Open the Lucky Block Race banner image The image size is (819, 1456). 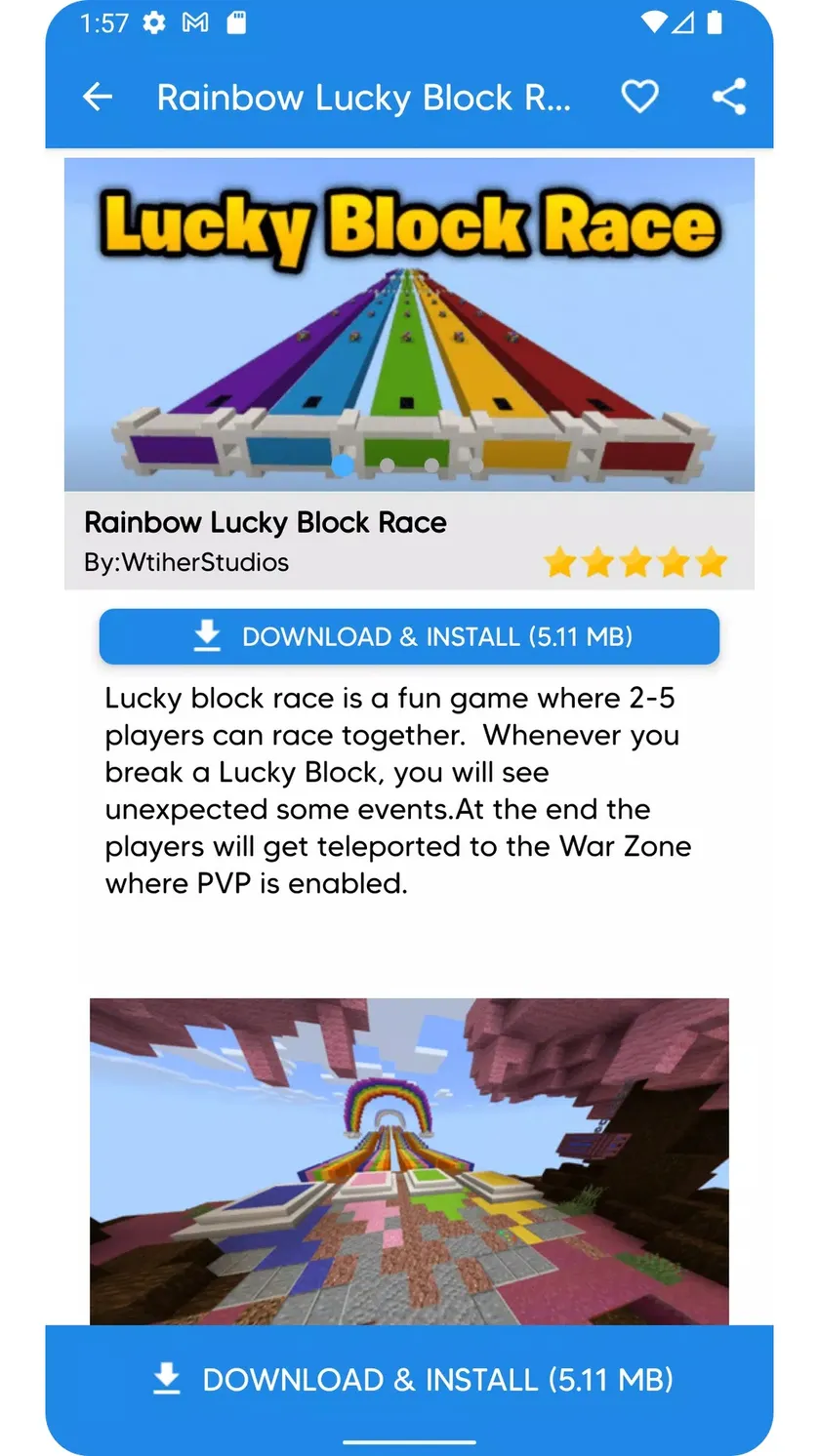[x=409, y=324]
